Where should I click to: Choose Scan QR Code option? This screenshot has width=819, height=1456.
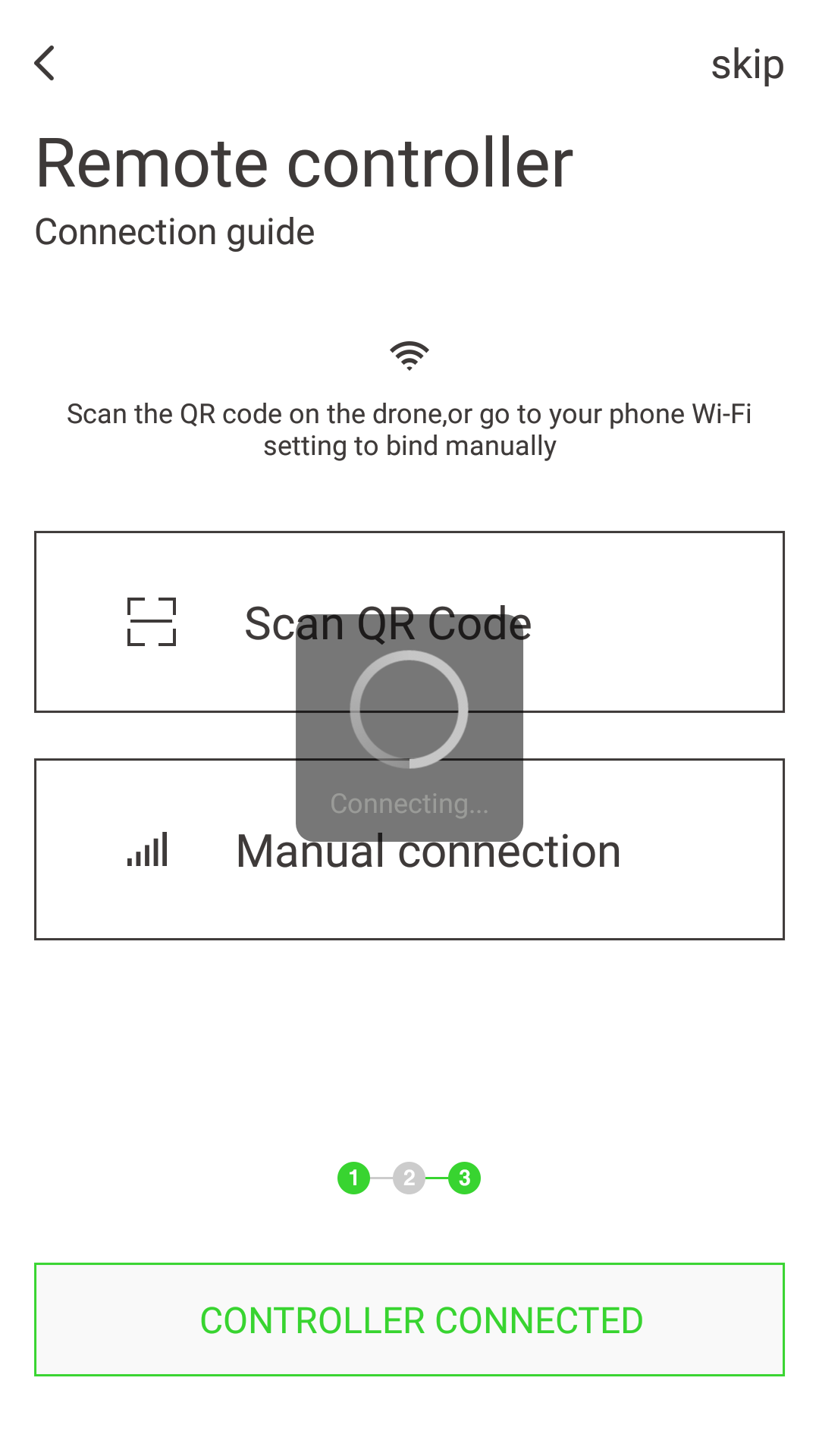[x=409, y=622]
